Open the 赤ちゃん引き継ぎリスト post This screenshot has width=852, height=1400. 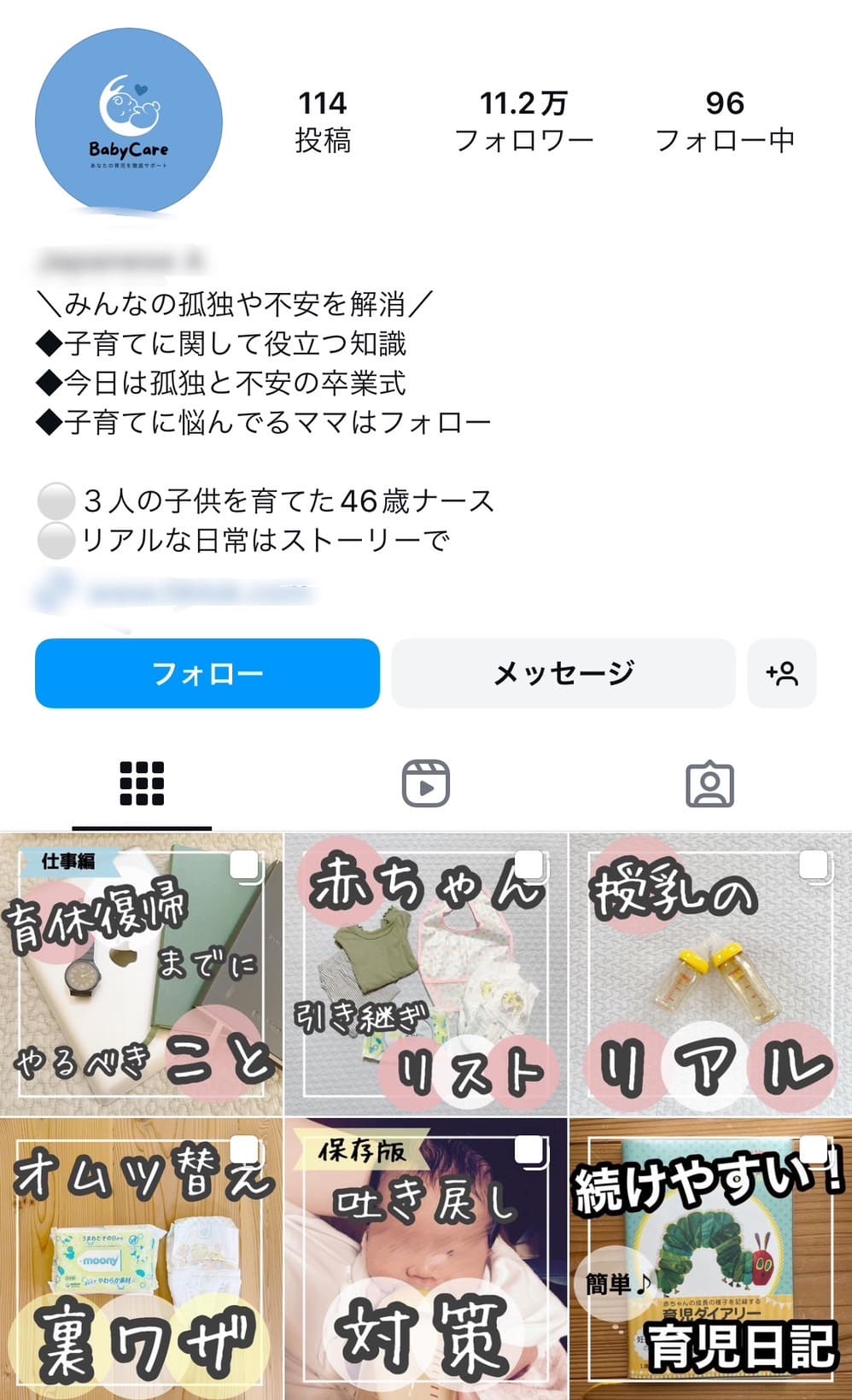(x=426, y=974)
